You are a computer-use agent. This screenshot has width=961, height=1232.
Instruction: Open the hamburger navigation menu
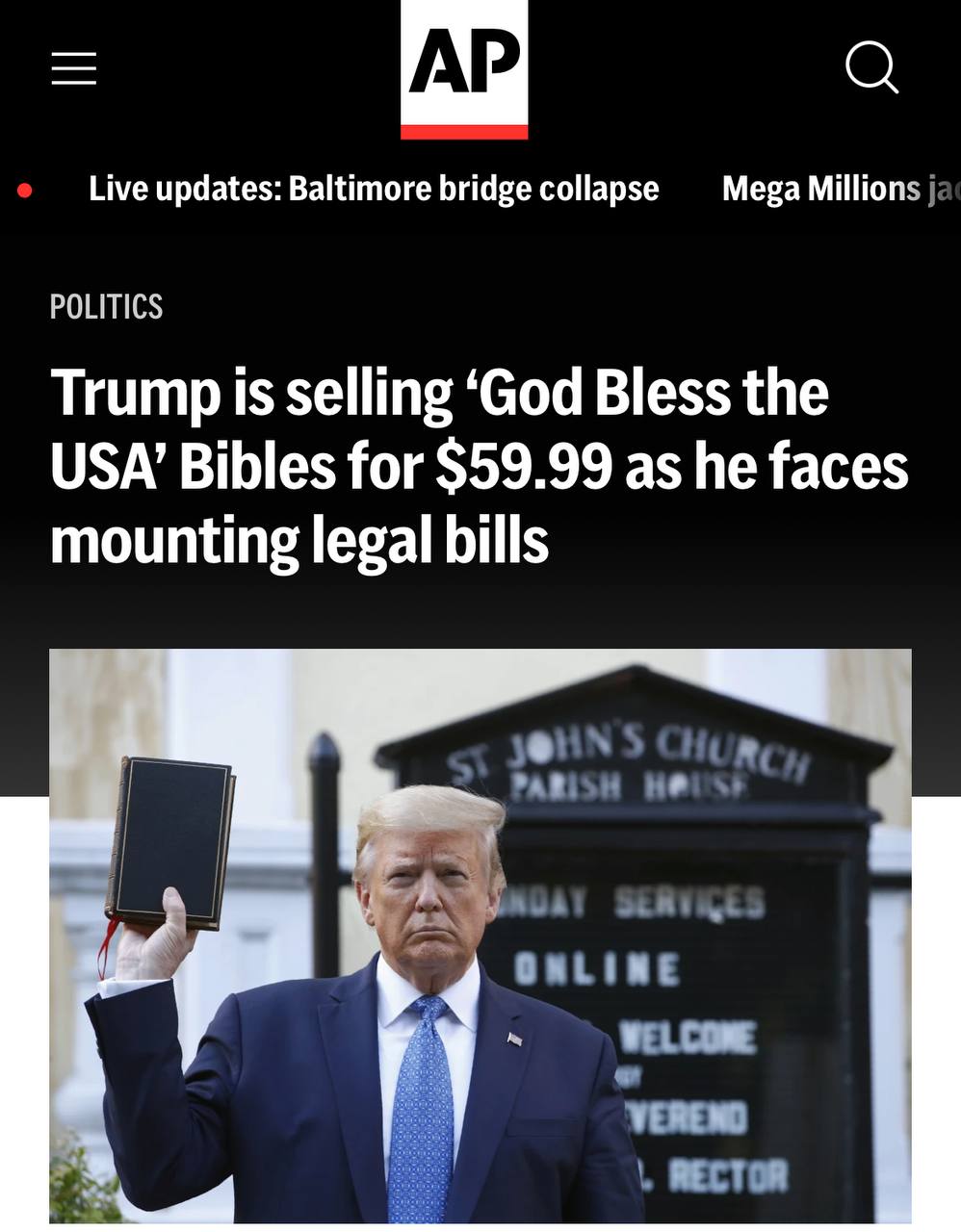coord(73,68)
